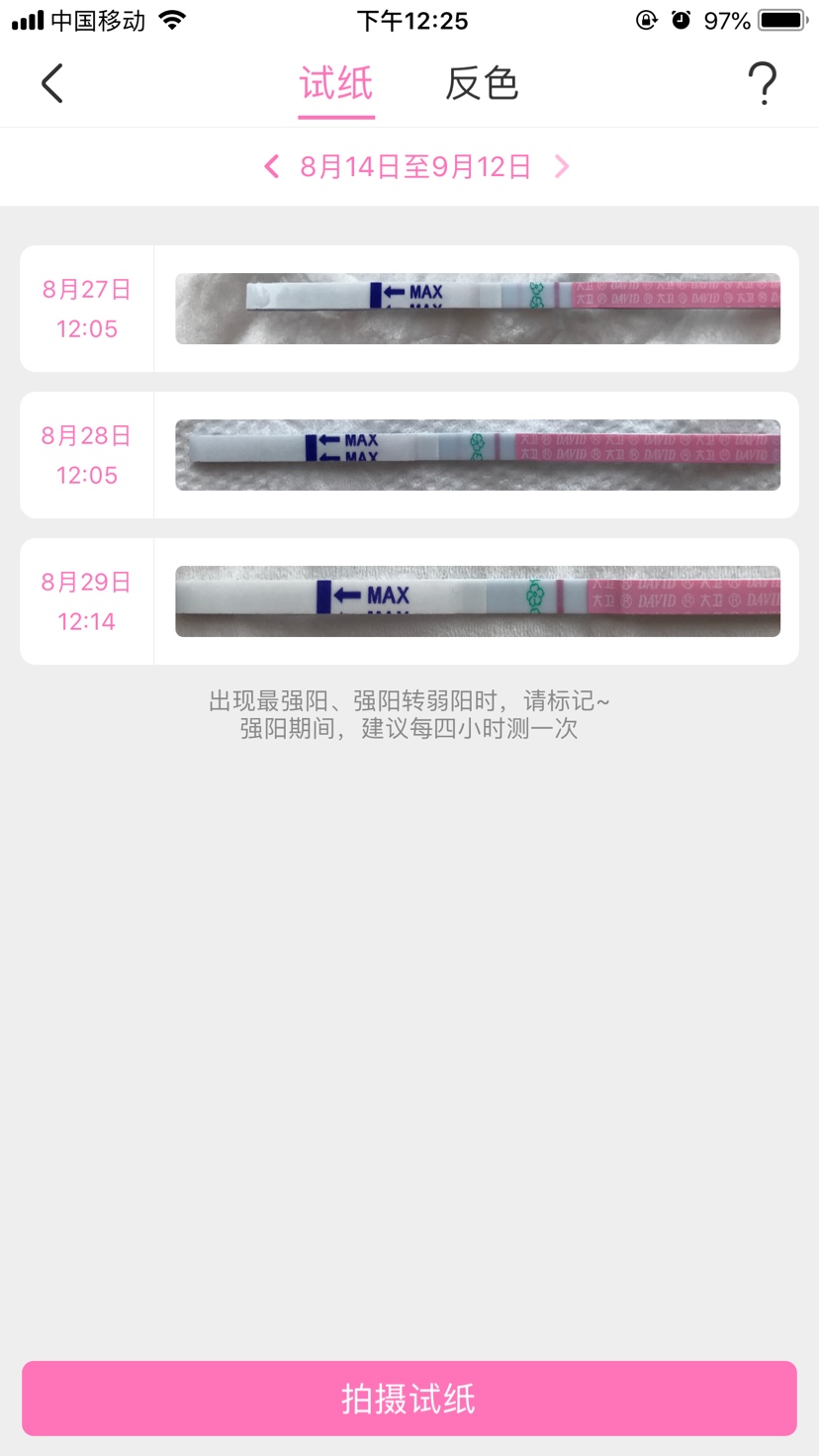Open the help question mark
The height and width of the screenshot is (1456, 819).
762,83
